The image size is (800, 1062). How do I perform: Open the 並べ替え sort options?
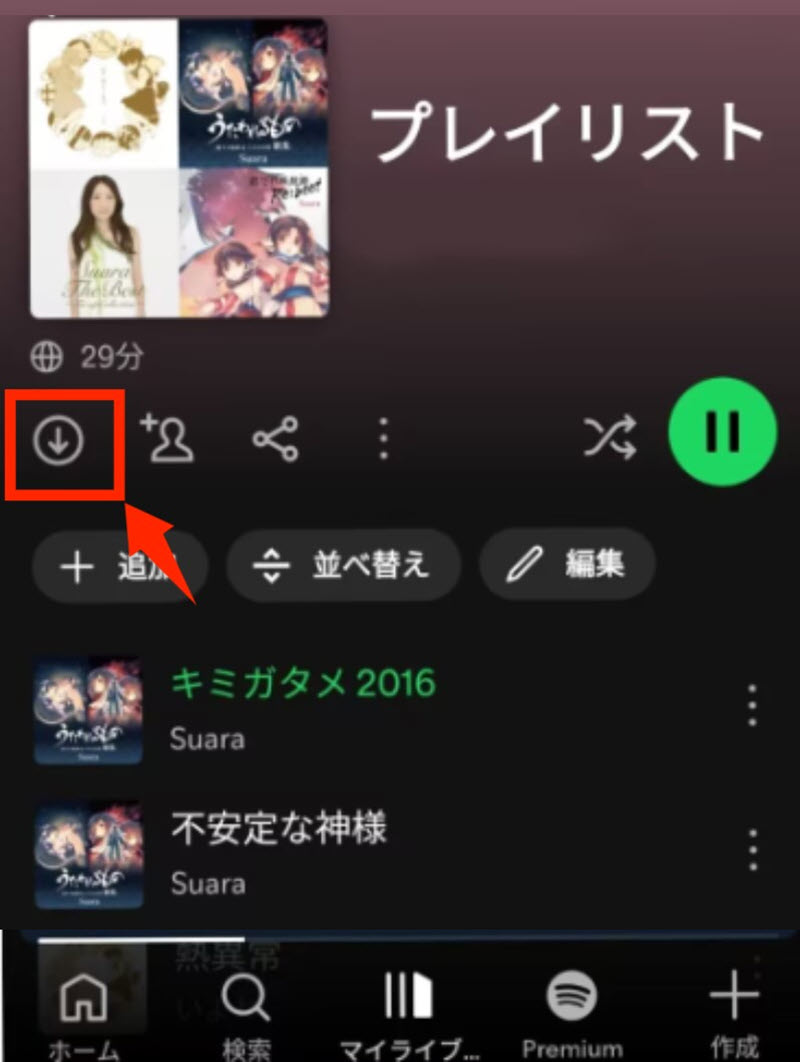coord(342,566)
